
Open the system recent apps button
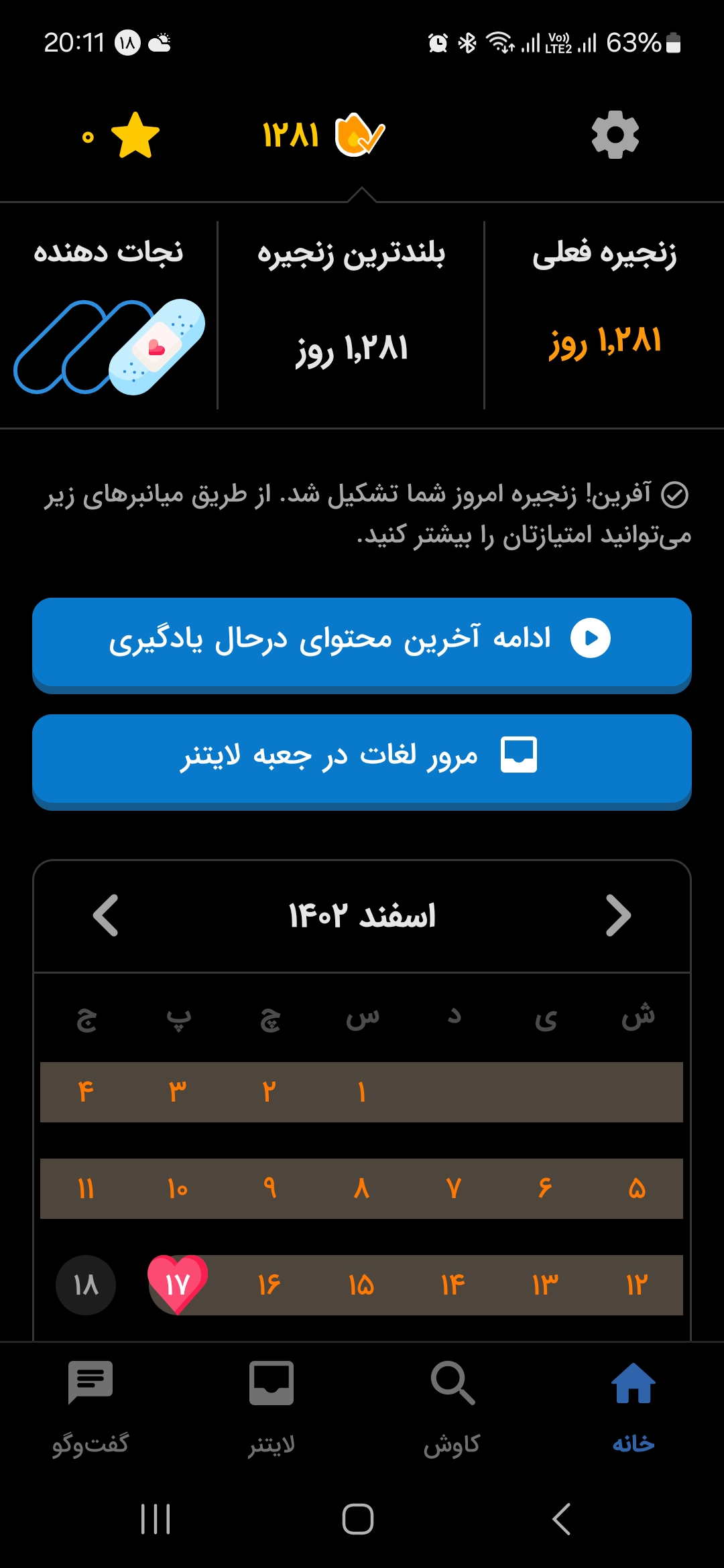coord(156,1519)
